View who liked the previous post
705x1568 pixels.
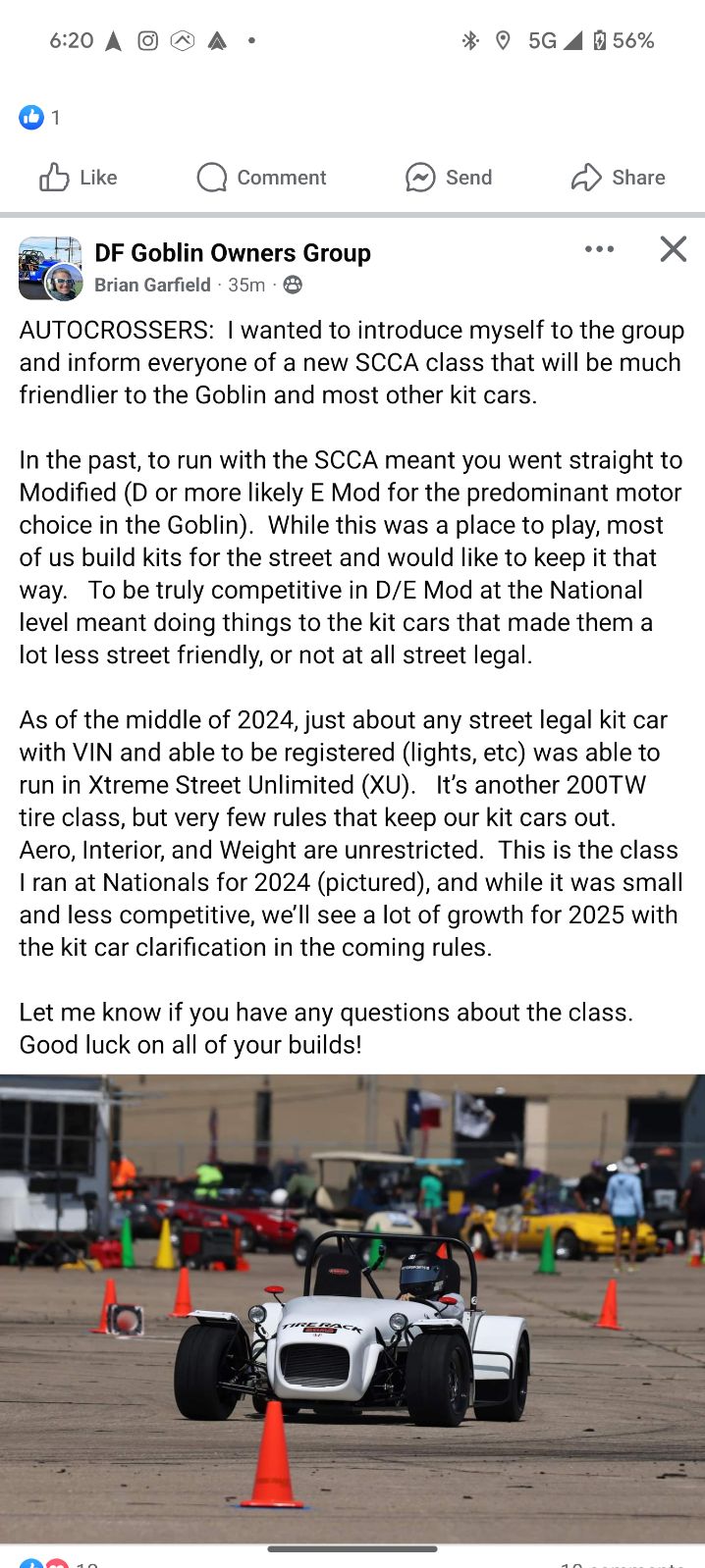[40, 118]
